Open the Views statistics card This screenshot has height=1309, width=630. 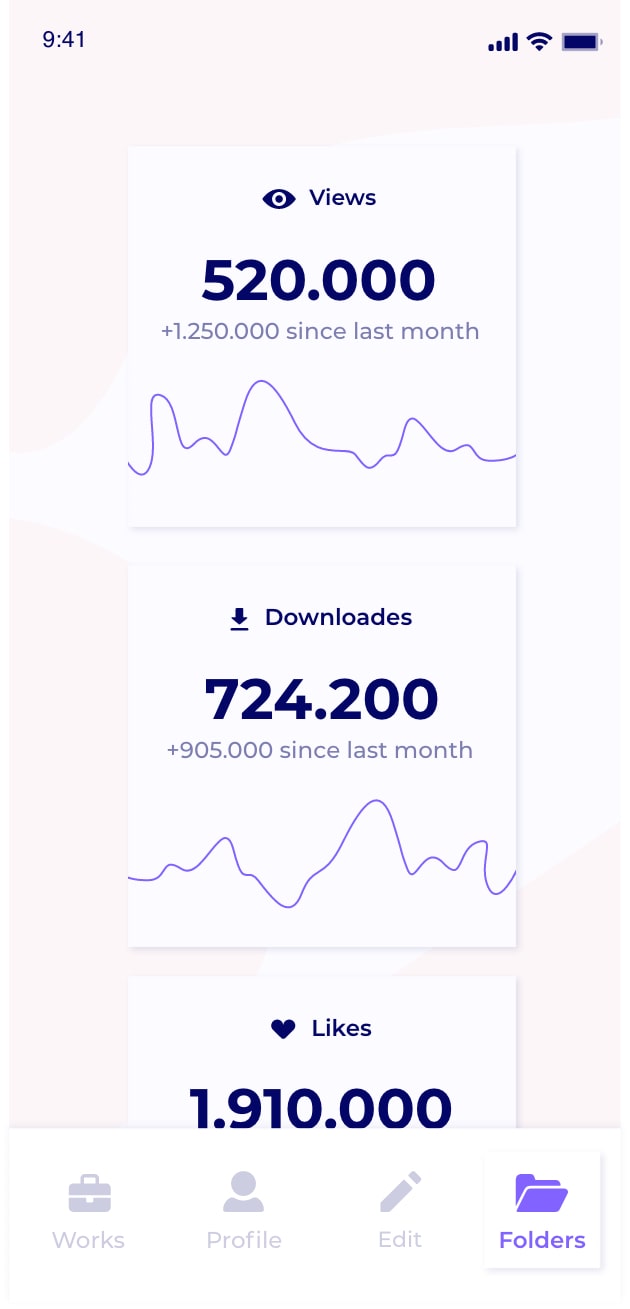[321, 336]
